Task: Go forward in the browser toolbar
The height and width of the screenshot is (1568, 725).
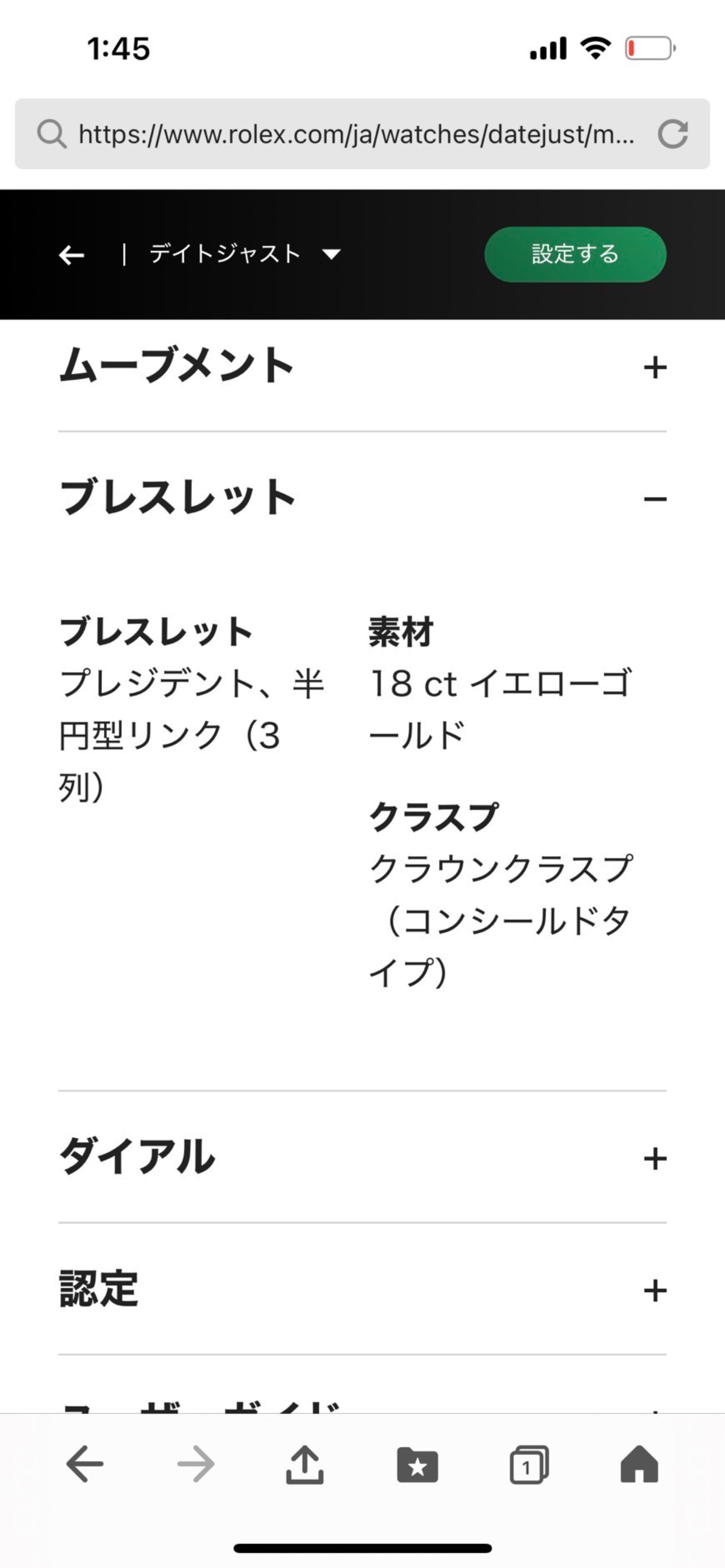Action: 195,1464
